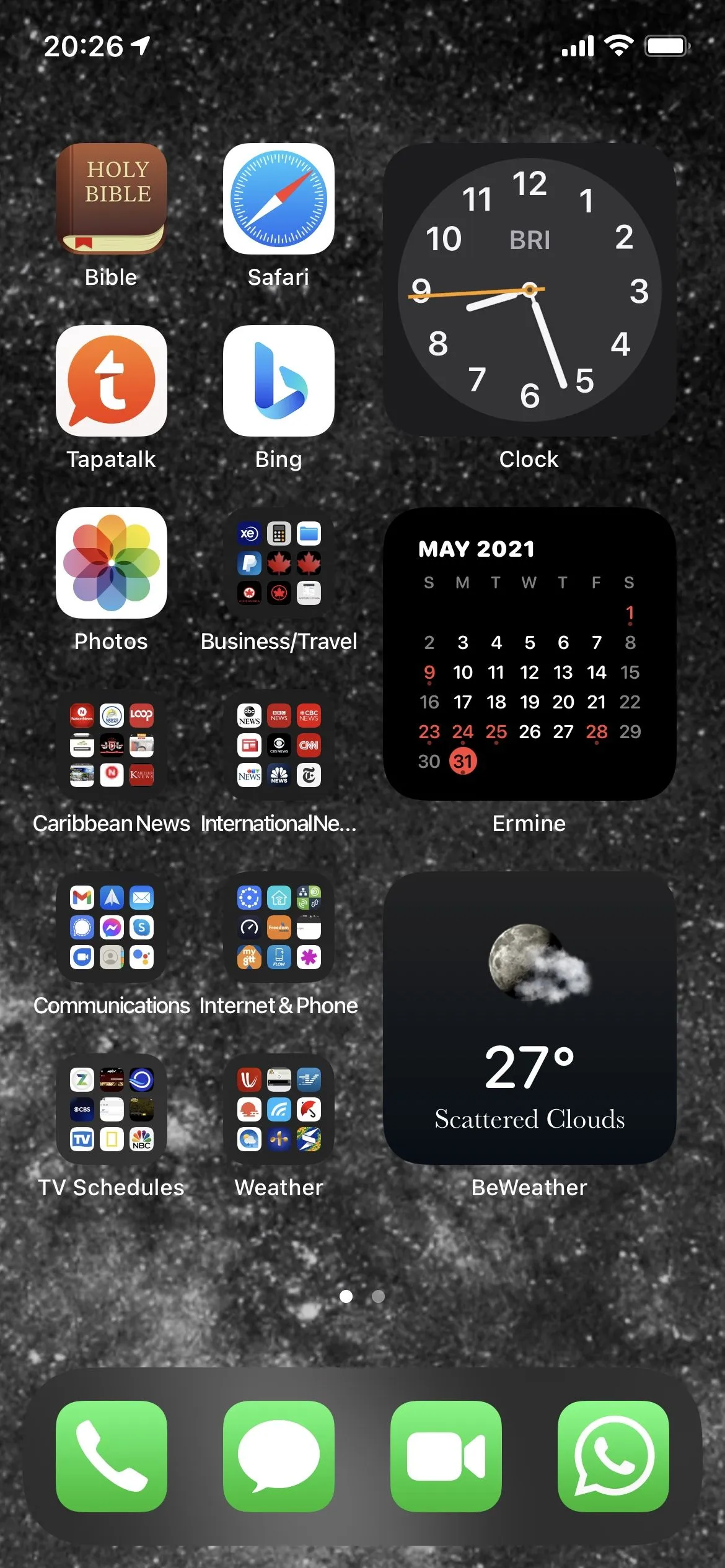Start FaceTime from the dock
725x1568 pixels.
tap(446, 1456)
